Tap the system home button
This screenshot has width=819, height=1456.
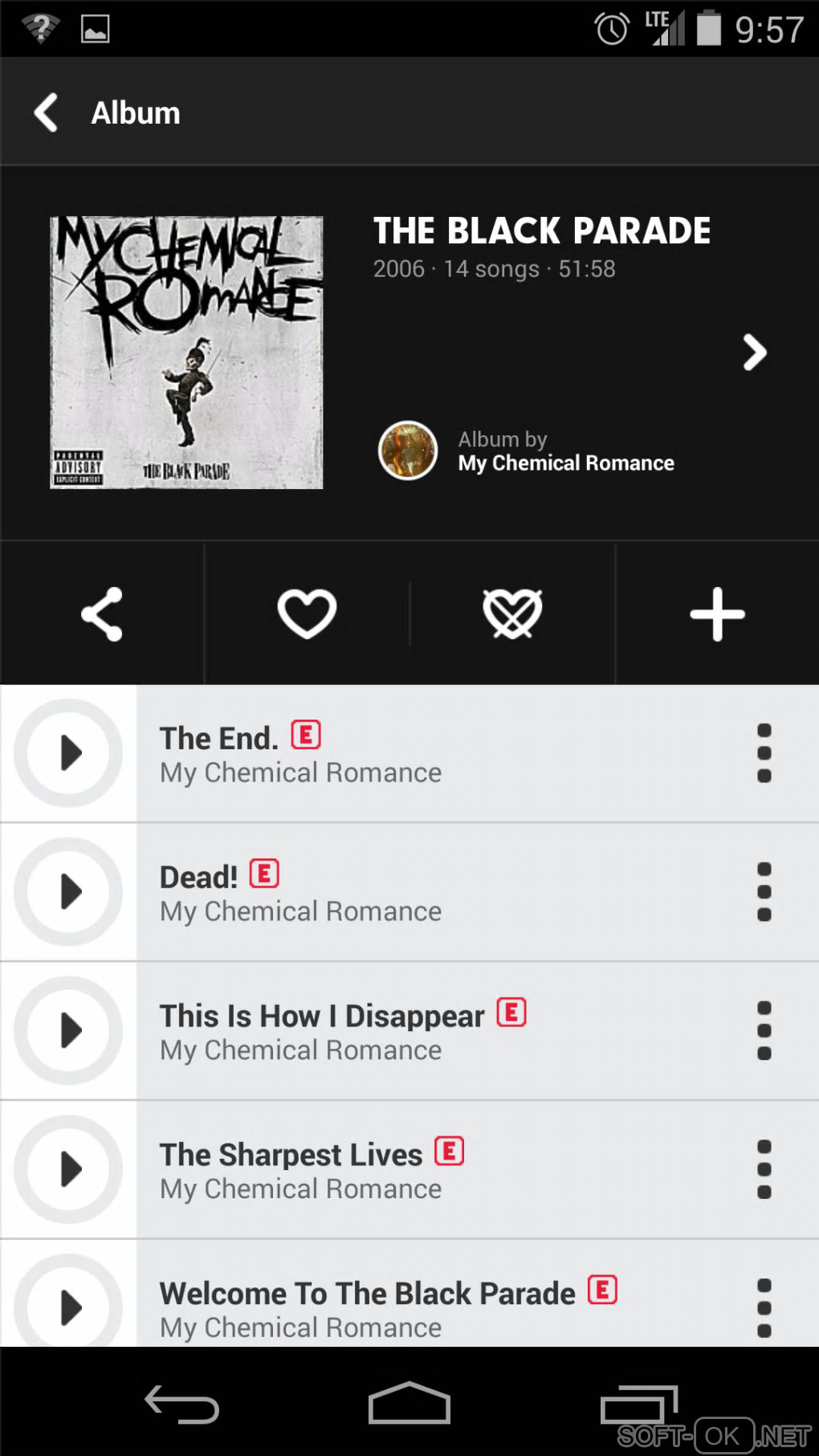[x=409, y=1404]
